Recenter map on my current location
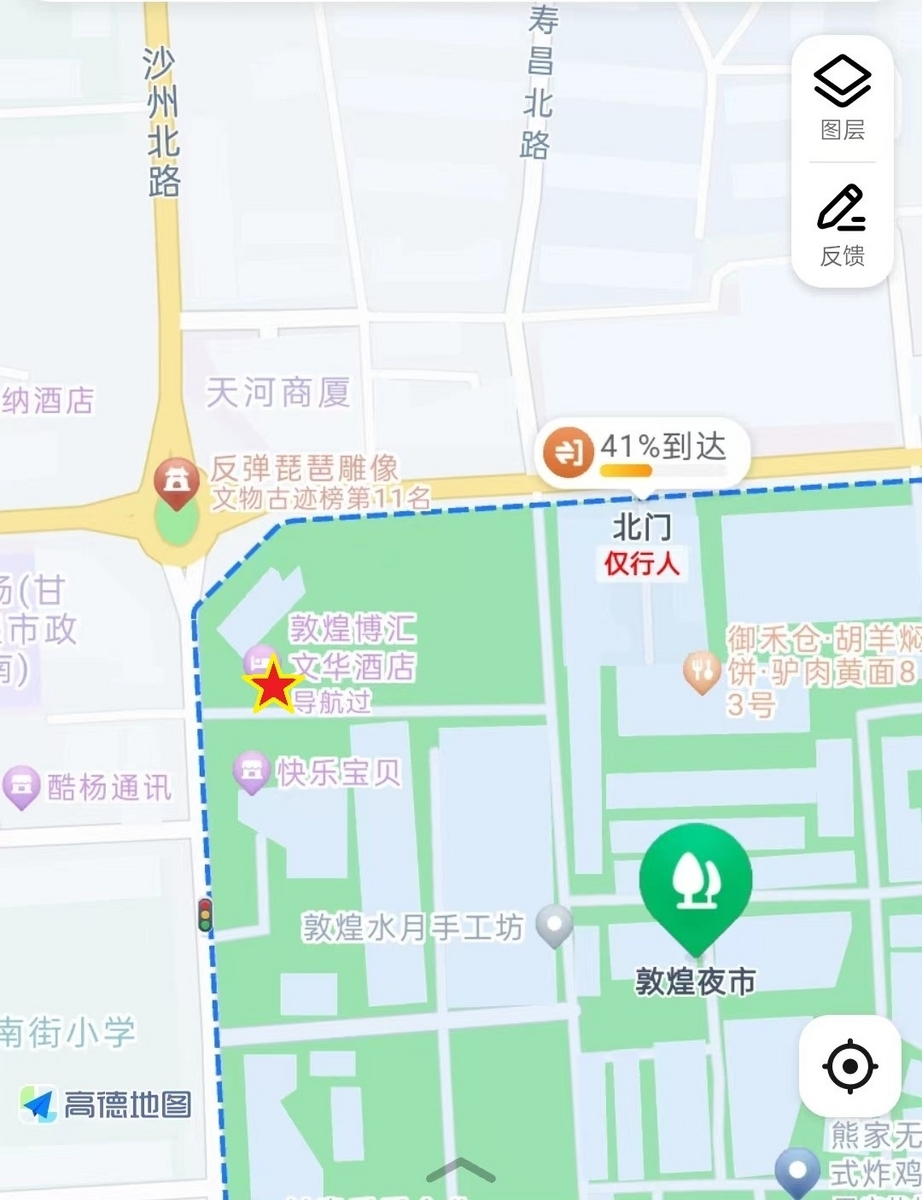This screenshot has width=922, height=1200. (850, 1066)
